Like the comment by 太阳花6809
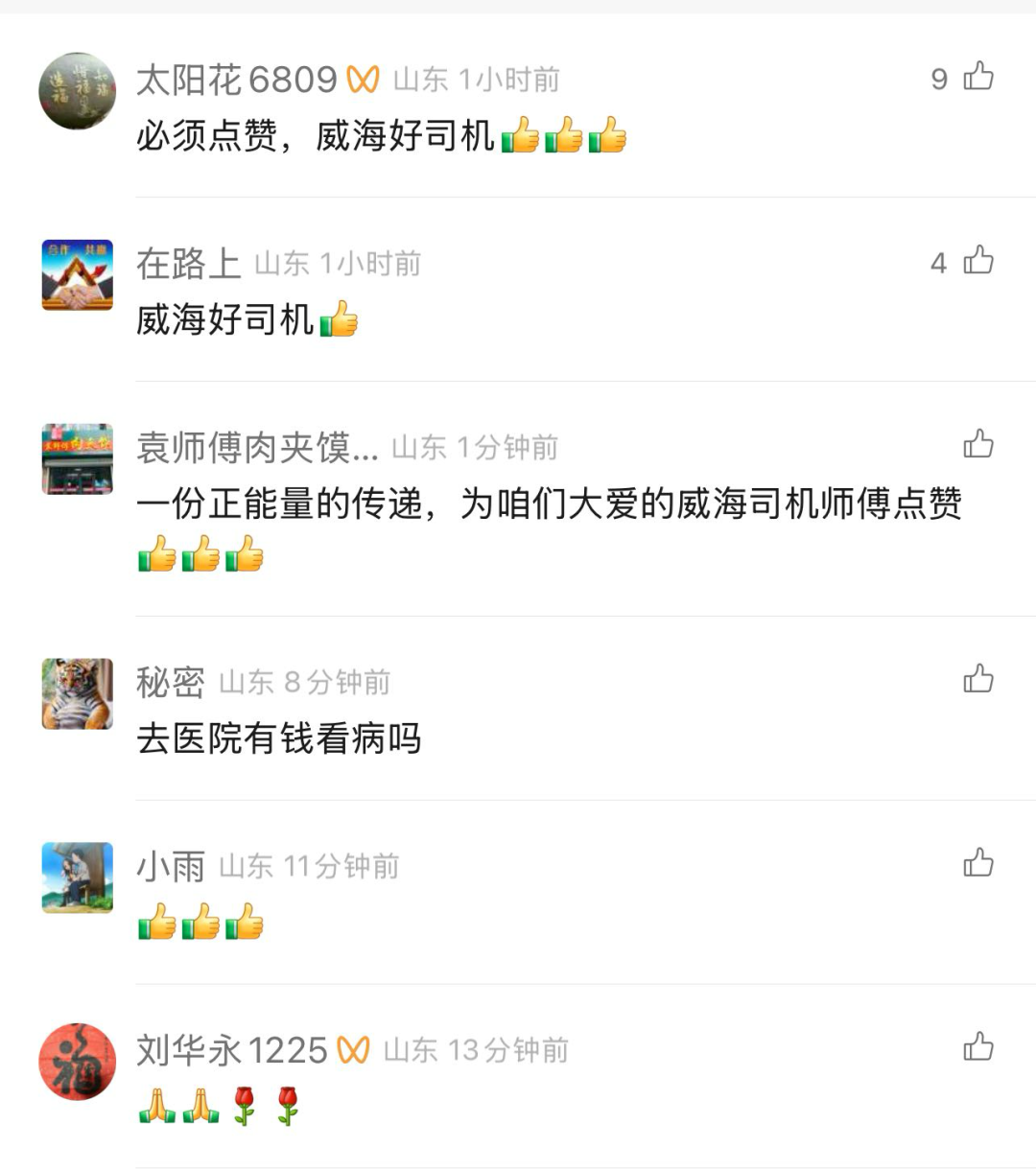This screenshot has width=1036, height=1170. pyautogui.click(x=977, y=77)
